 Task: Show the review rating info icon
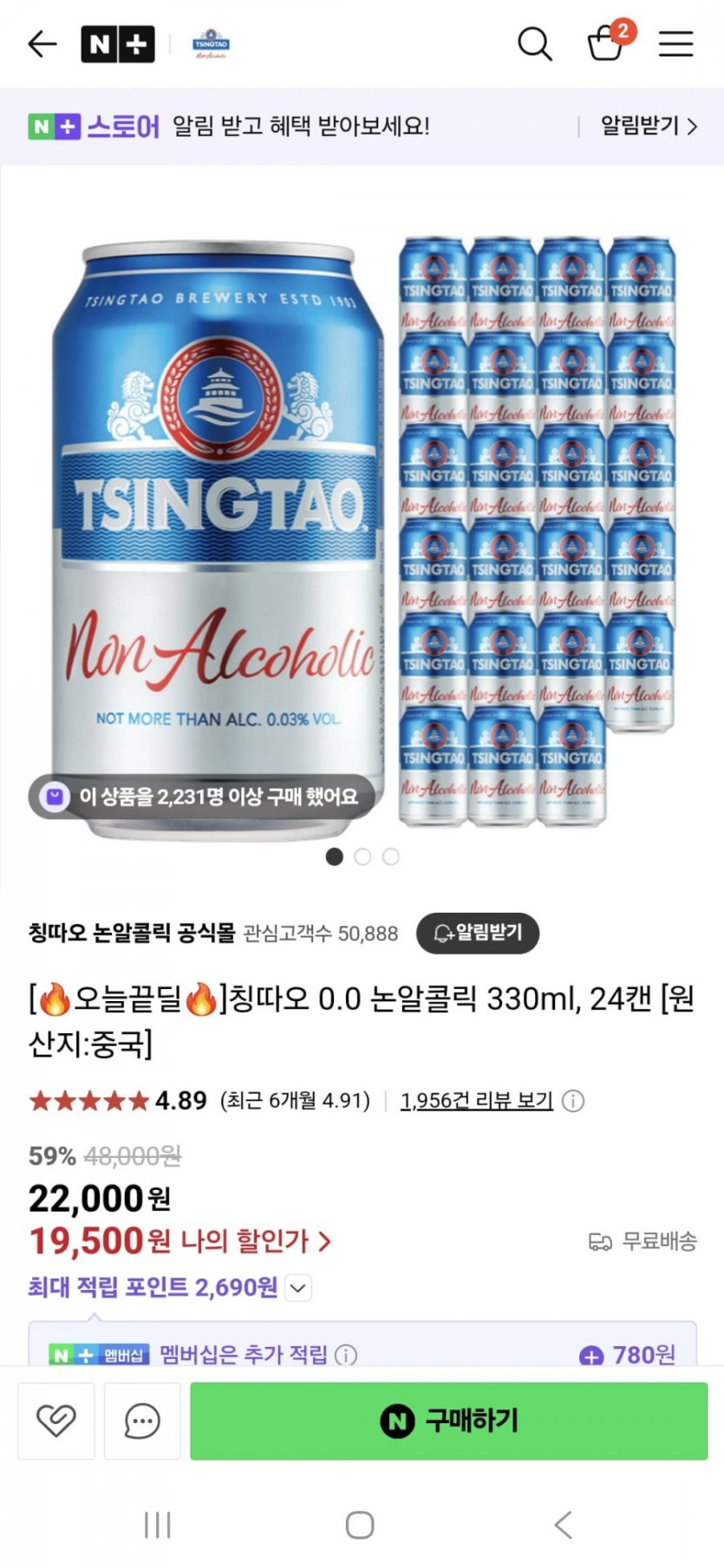coord(573,1101)
